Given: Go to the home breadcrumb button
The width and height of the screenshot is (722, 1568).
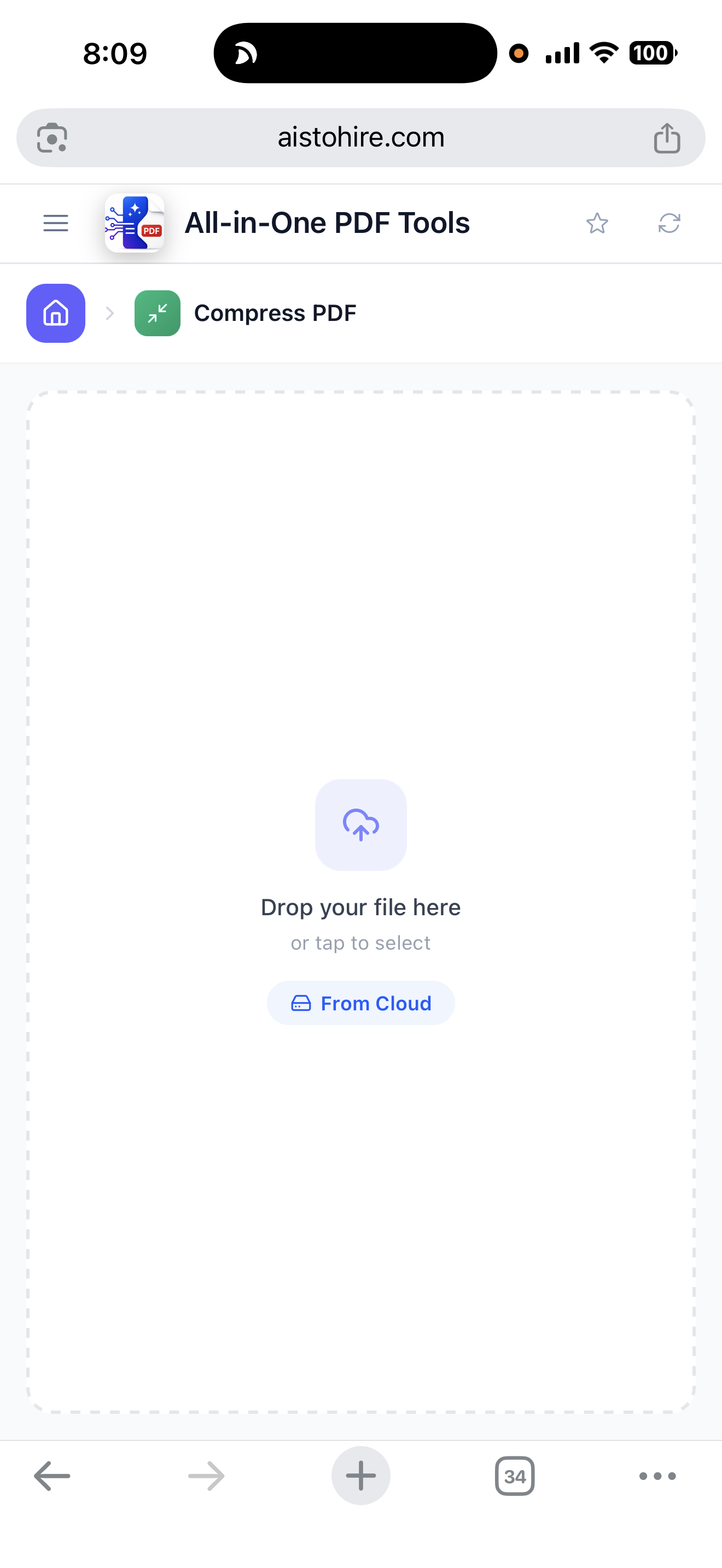Looking at the screenshot, I should point(55,313).
